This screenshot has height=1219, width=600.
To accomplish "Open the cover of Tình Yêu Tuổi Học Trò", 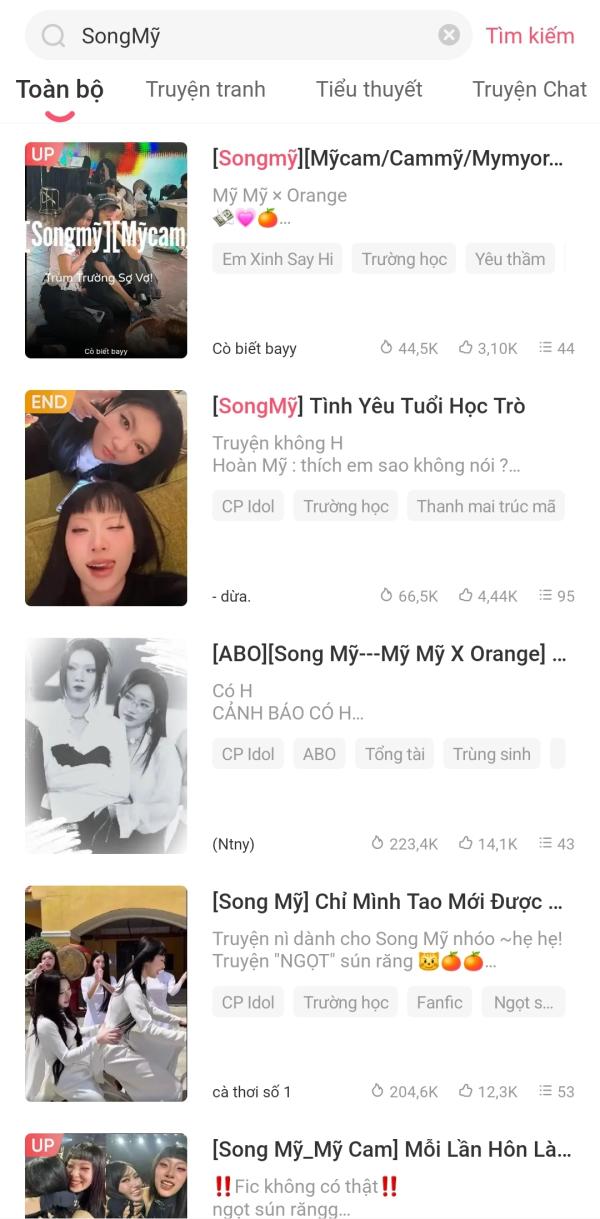I will (x=106, y=498).
